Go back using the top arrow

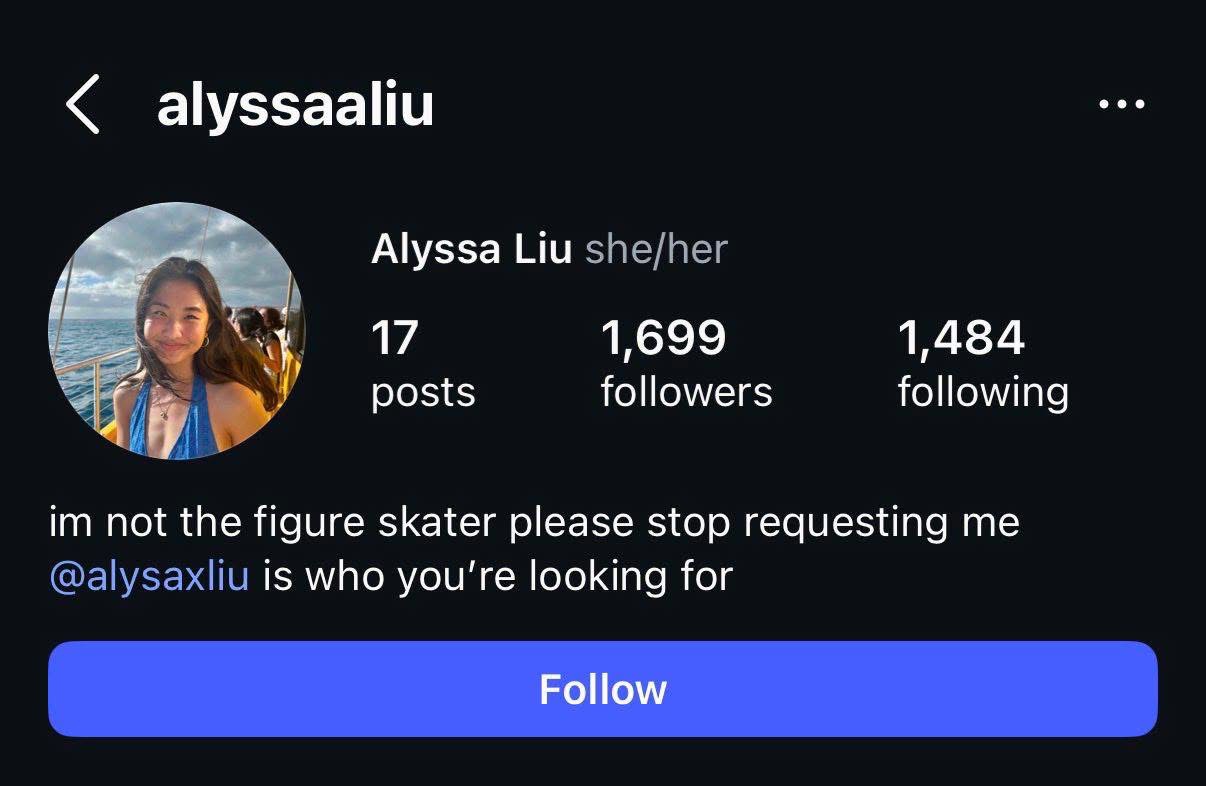point(83,105)
